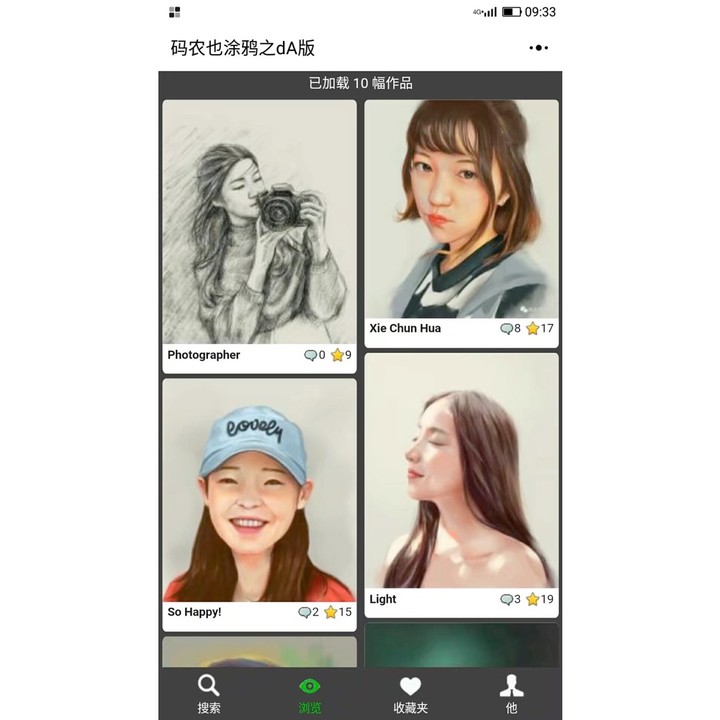
Task: Open the three-dot overflow menu
Action: pos(538,48)
